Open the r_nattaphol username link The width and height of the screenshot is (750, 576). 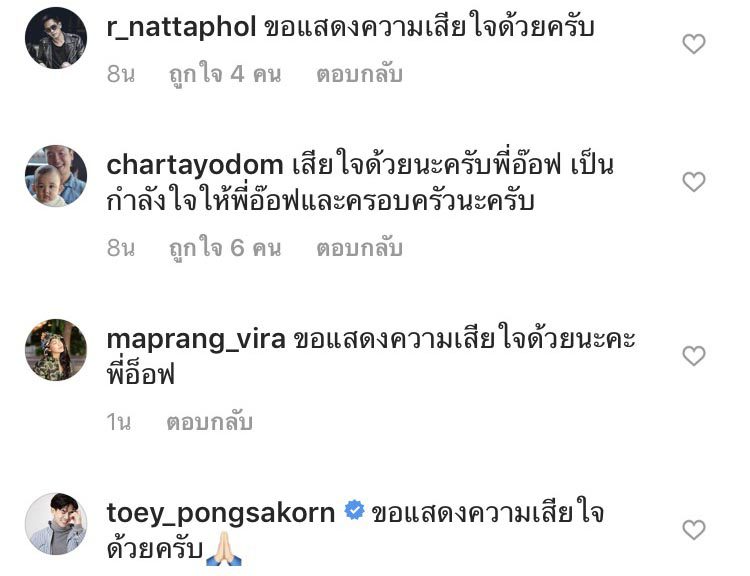(181, 28)
